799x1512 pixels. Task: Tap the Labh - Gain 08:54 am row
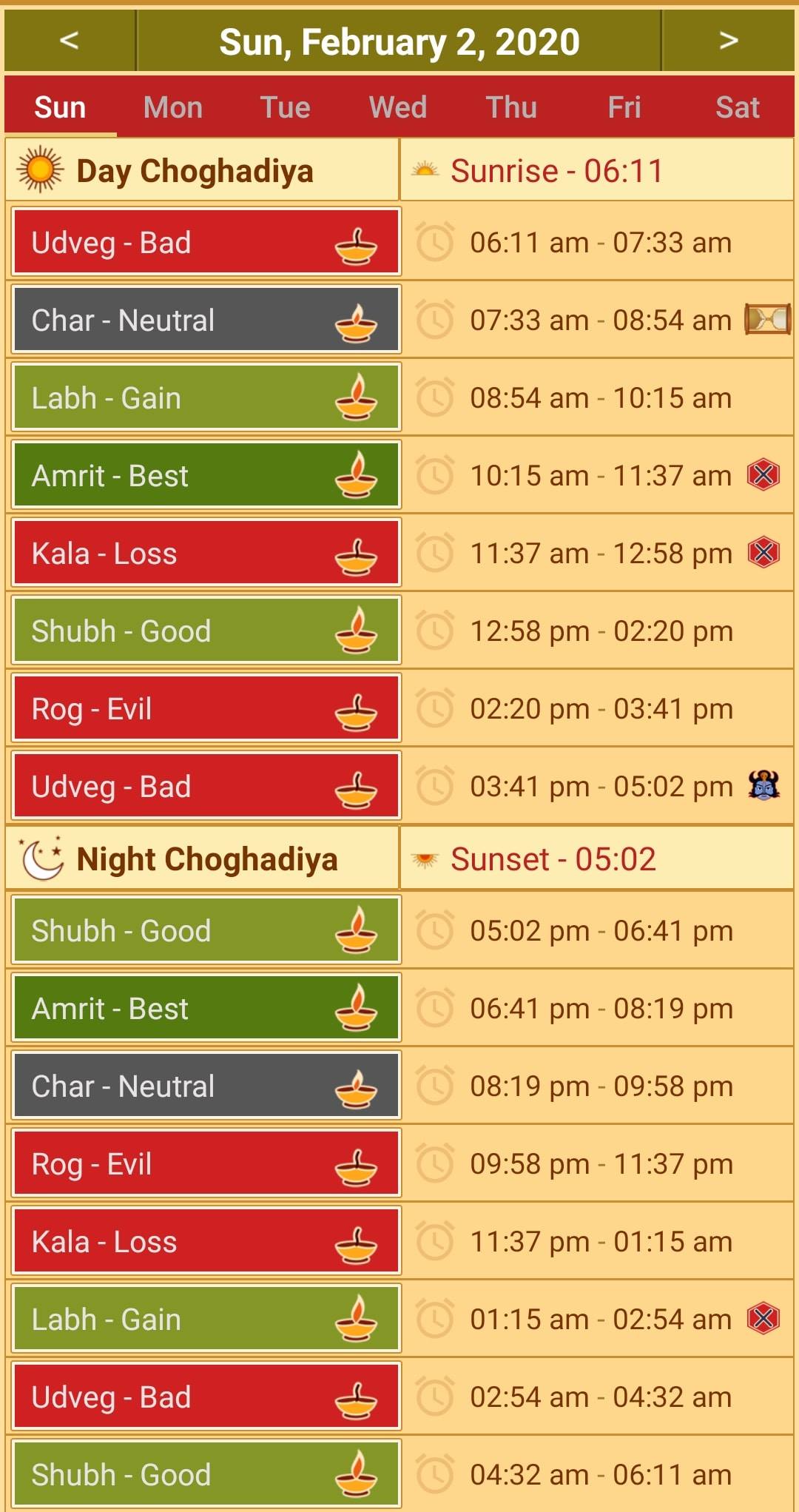point(399,397)
